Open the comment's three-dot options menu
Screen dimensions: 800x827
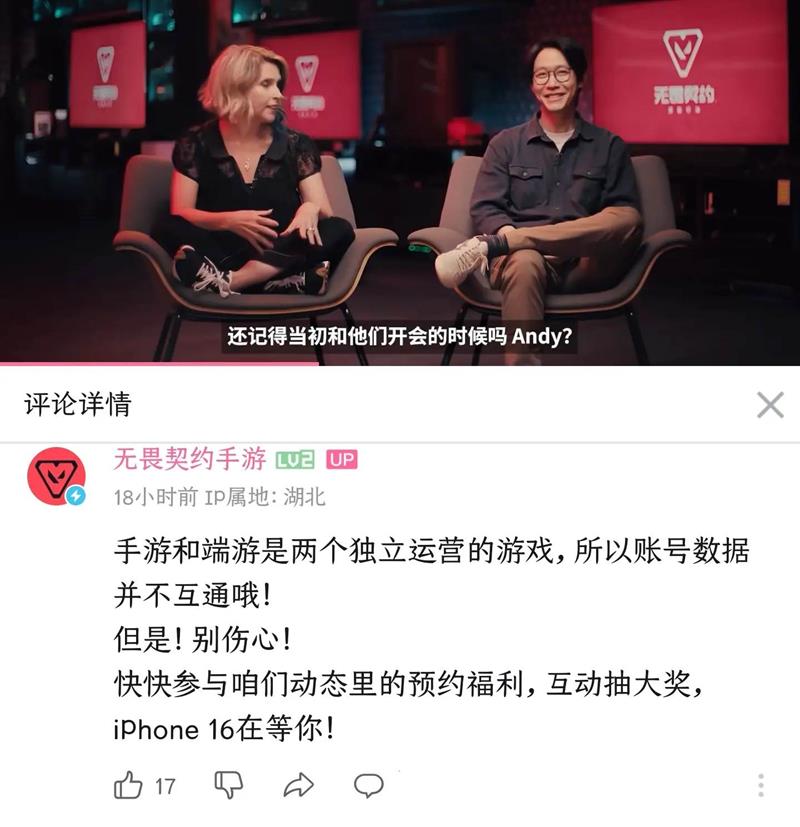pos(761,785)
